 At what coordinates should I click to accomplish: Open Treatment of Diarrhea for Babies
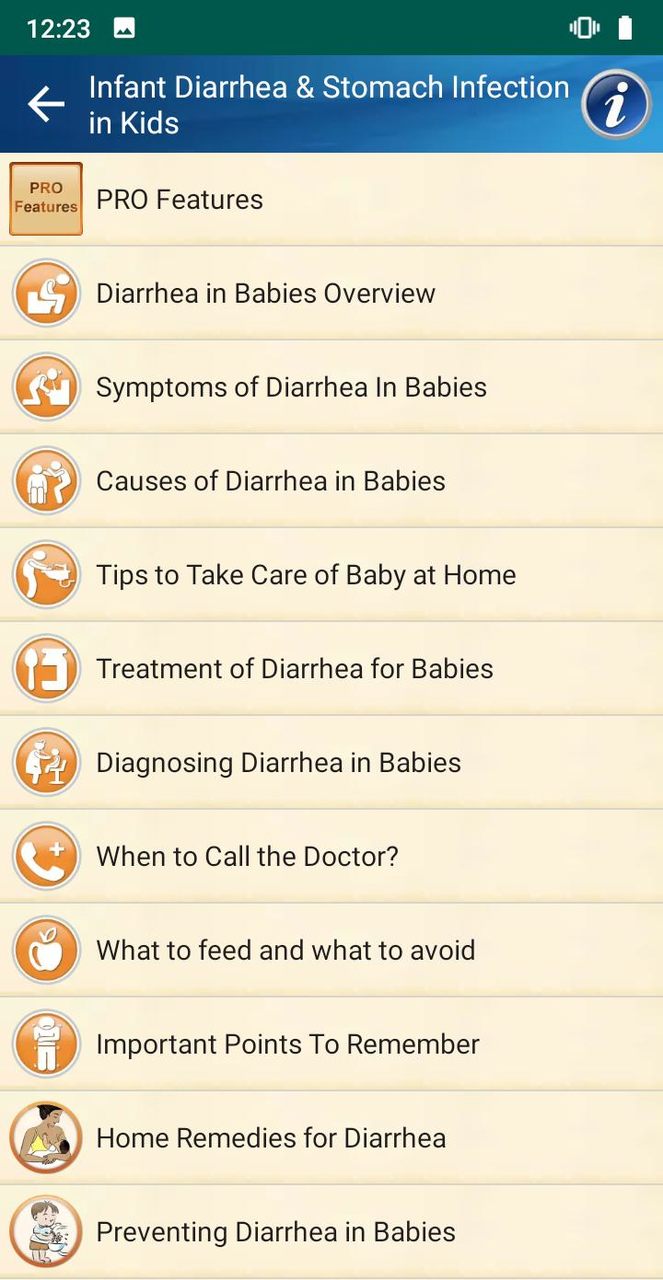tap(331, 669)
